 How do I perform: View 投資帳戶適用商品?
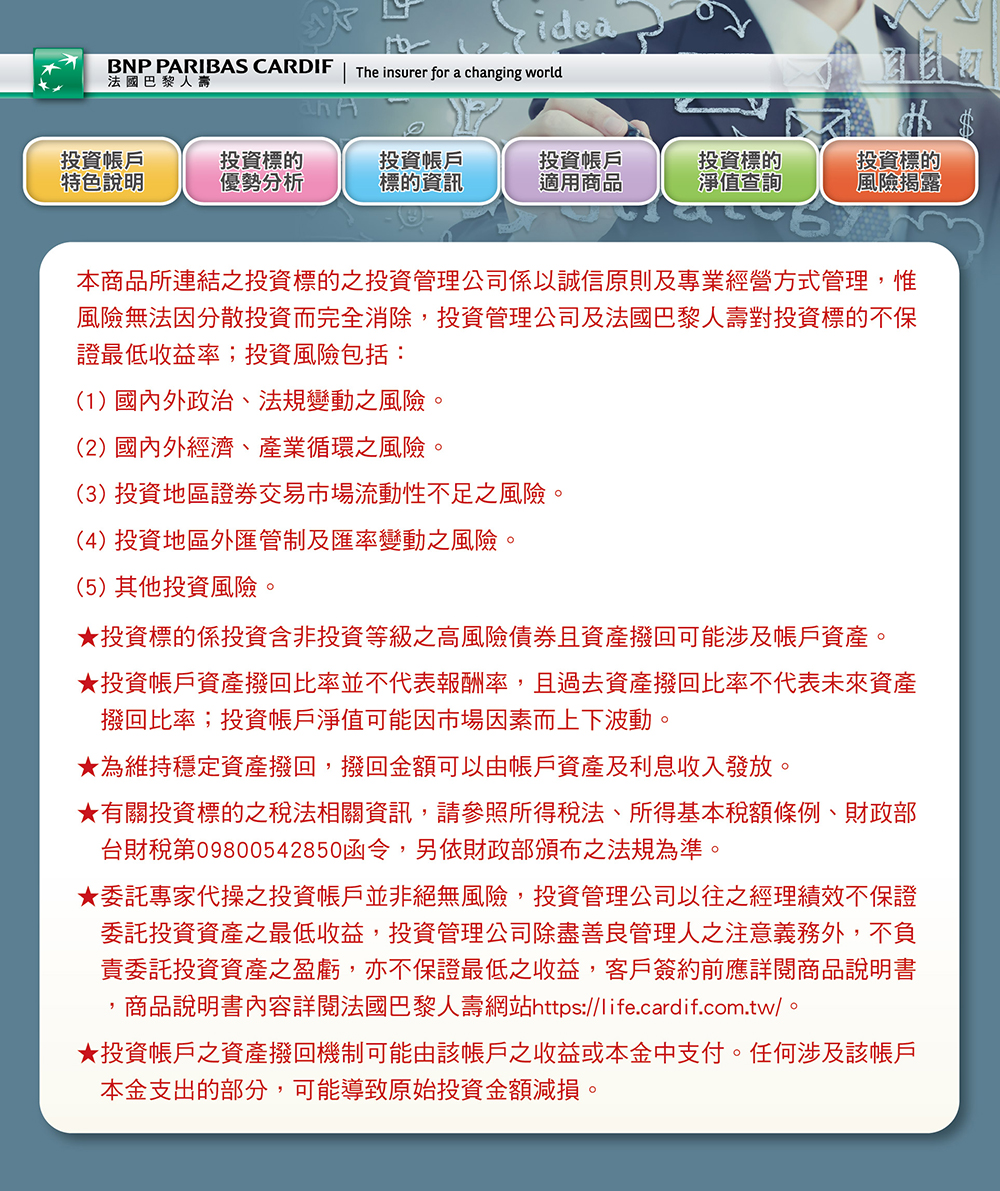580,171
